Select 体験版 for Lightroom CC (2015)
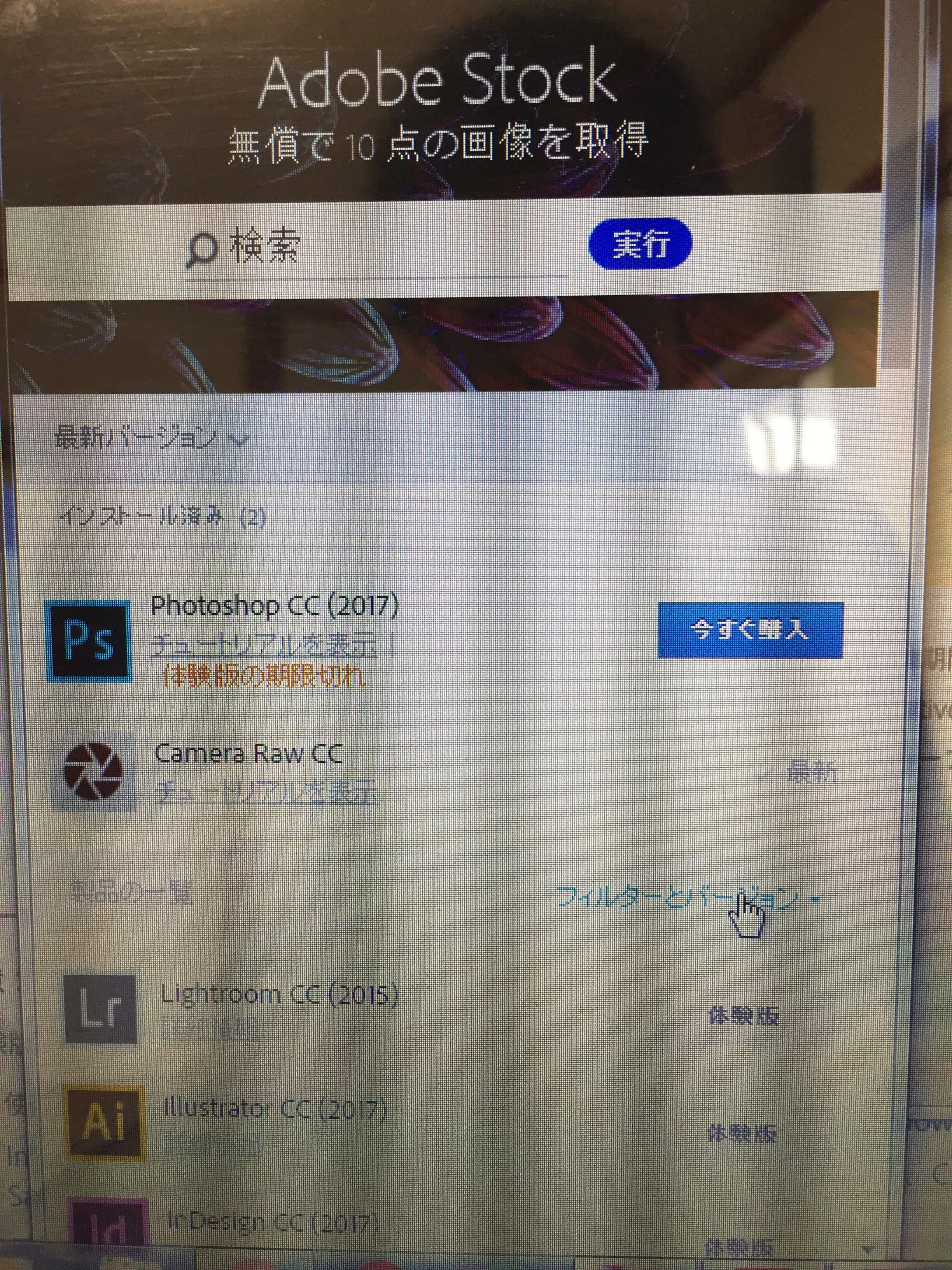 coord(743,1016)
